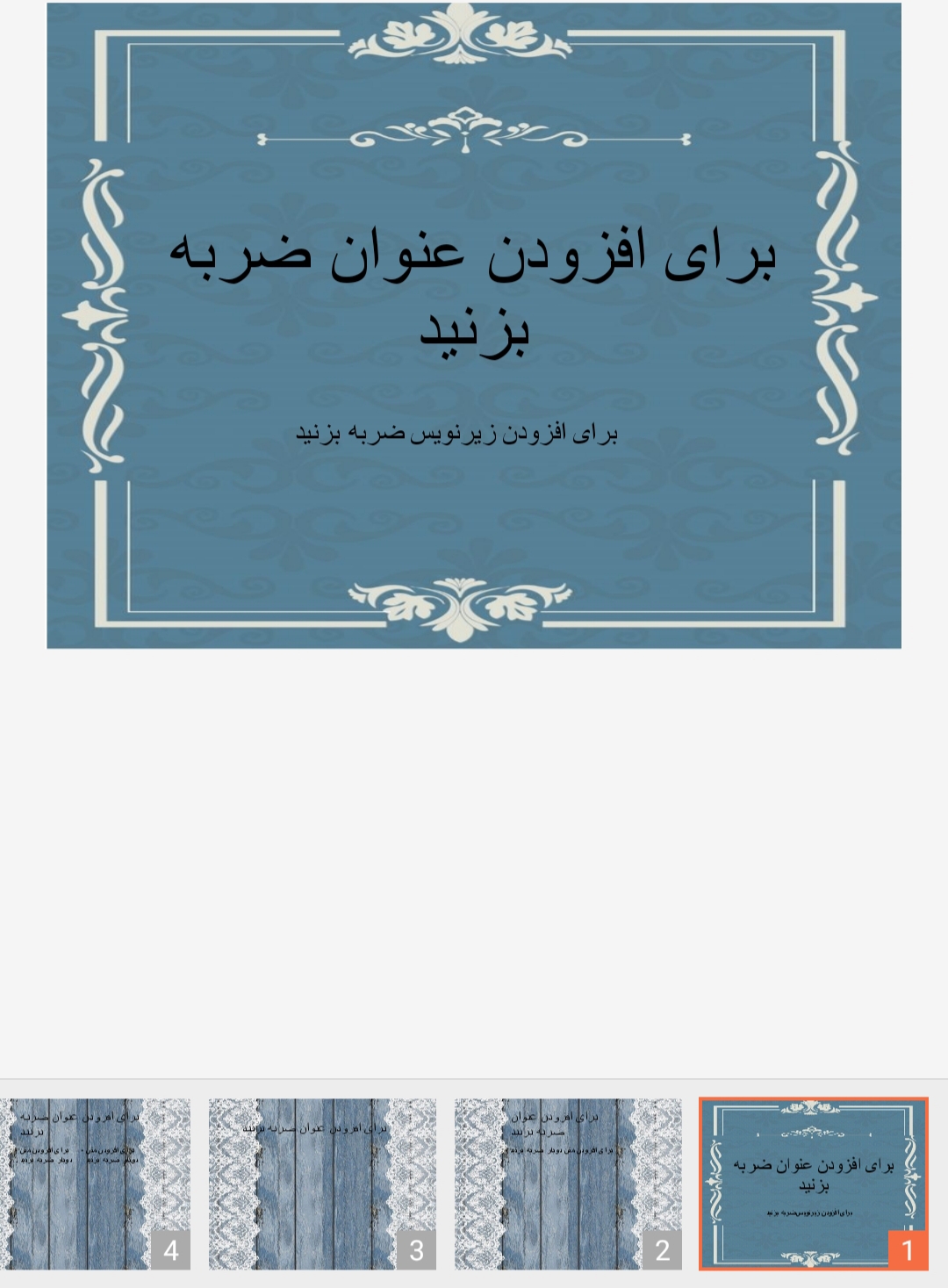Tap the subtitle placeholder on the slide

(x=456, y=433)
